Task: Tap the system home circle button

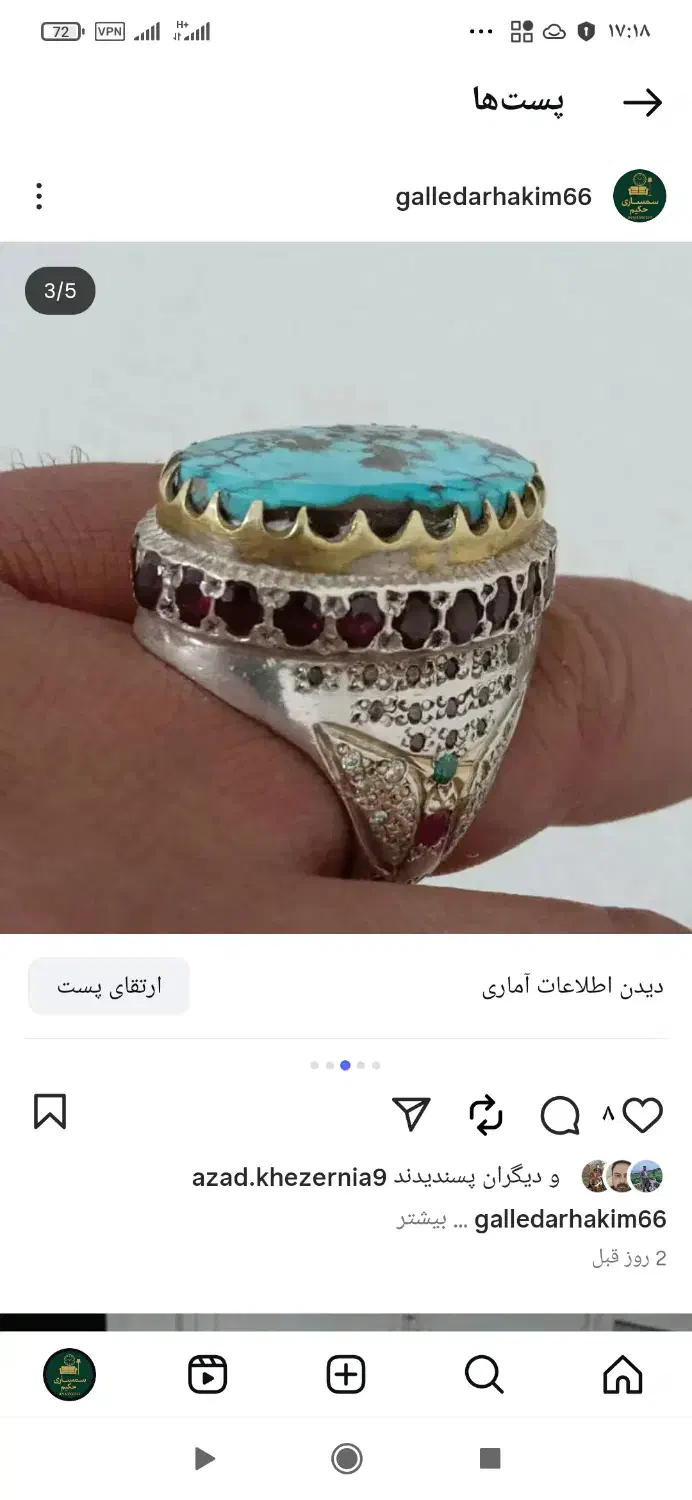Action: (x=347, y=1459)
